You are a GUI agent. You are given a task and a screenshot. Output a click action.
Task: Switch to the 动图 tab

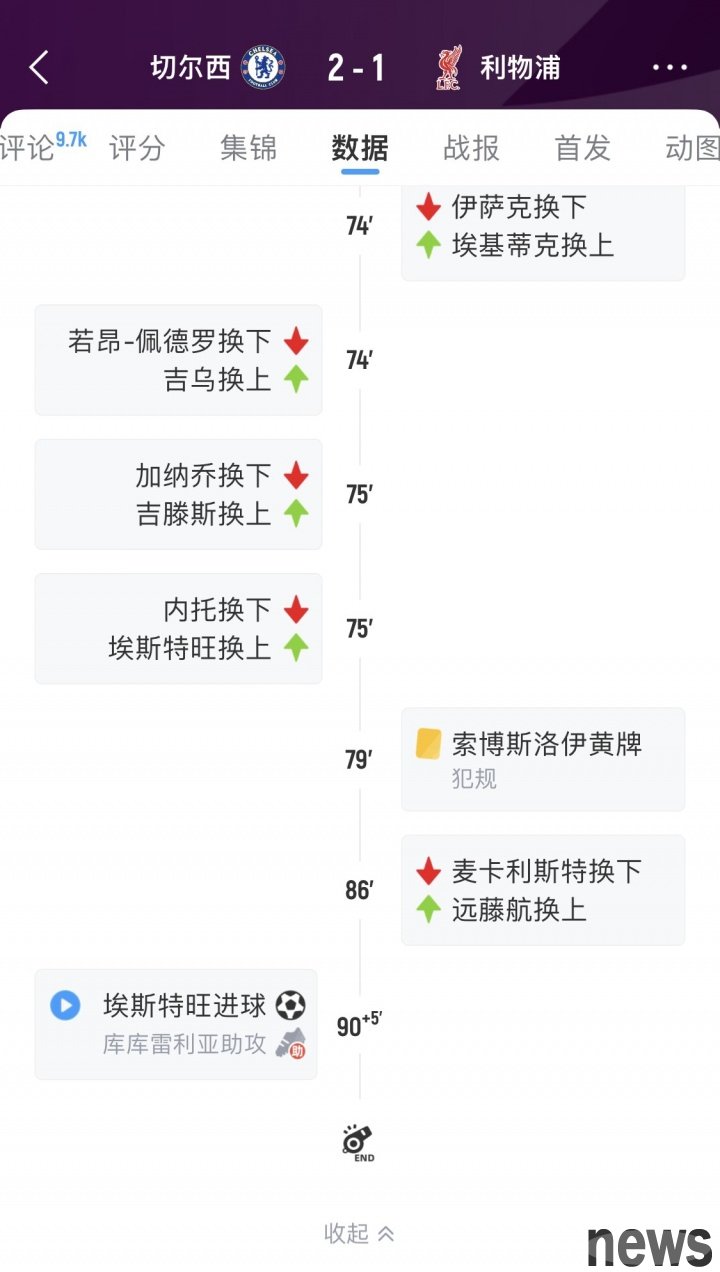pos(692,148)
